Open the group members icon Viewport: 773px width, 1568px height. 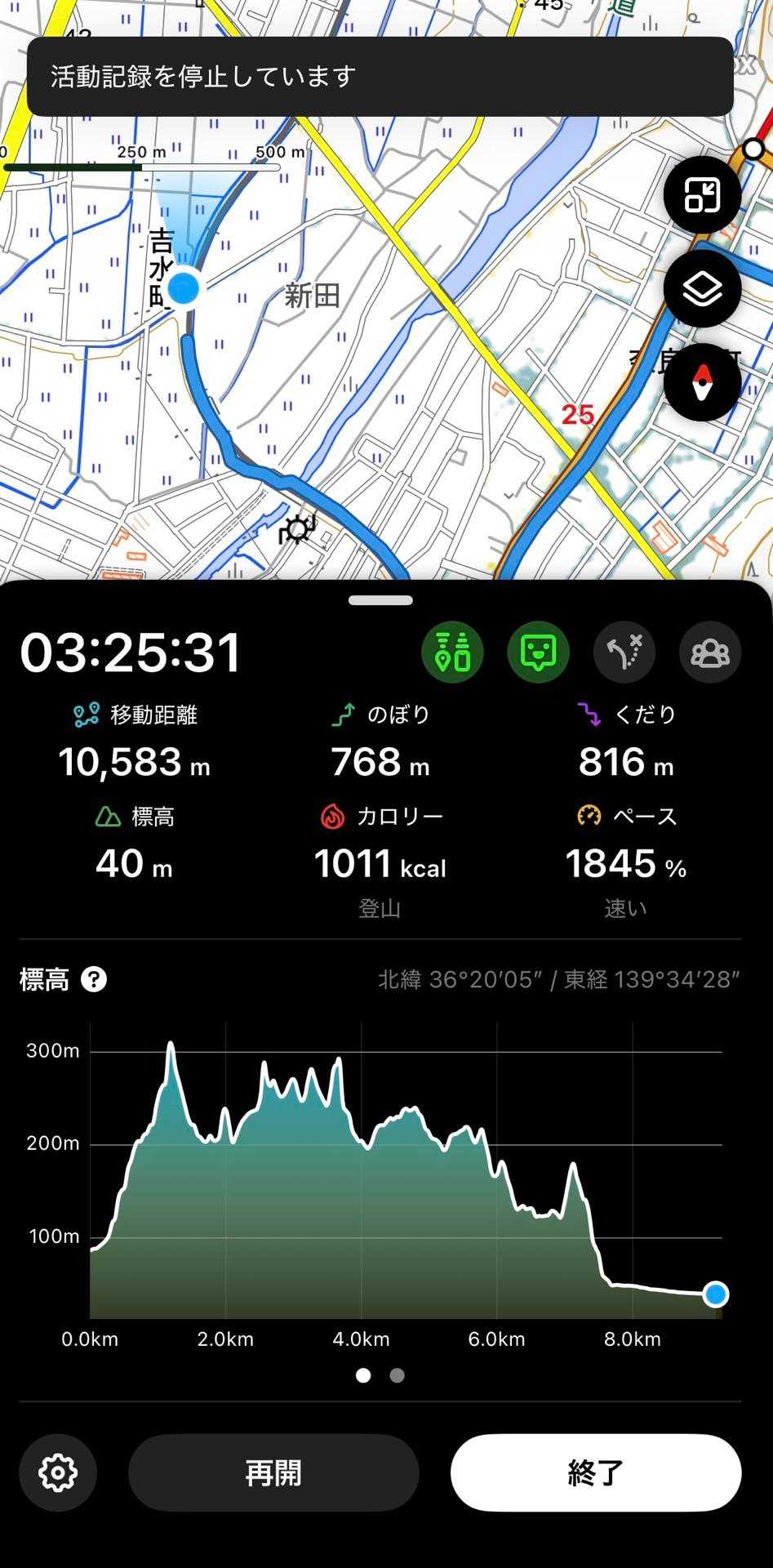pos(710,652)
